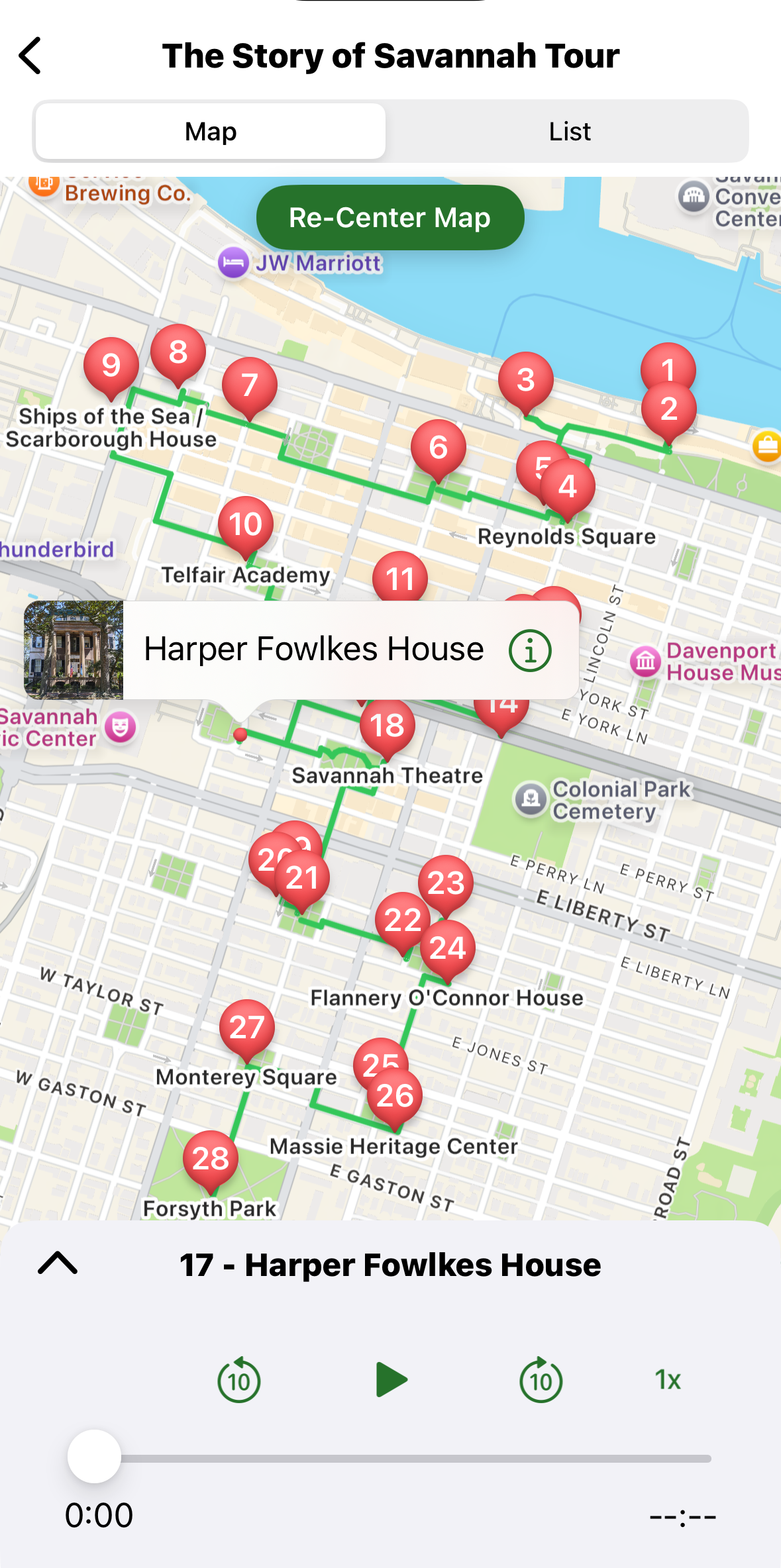Tap map pin 3 near the river

(x=526, y=379)
